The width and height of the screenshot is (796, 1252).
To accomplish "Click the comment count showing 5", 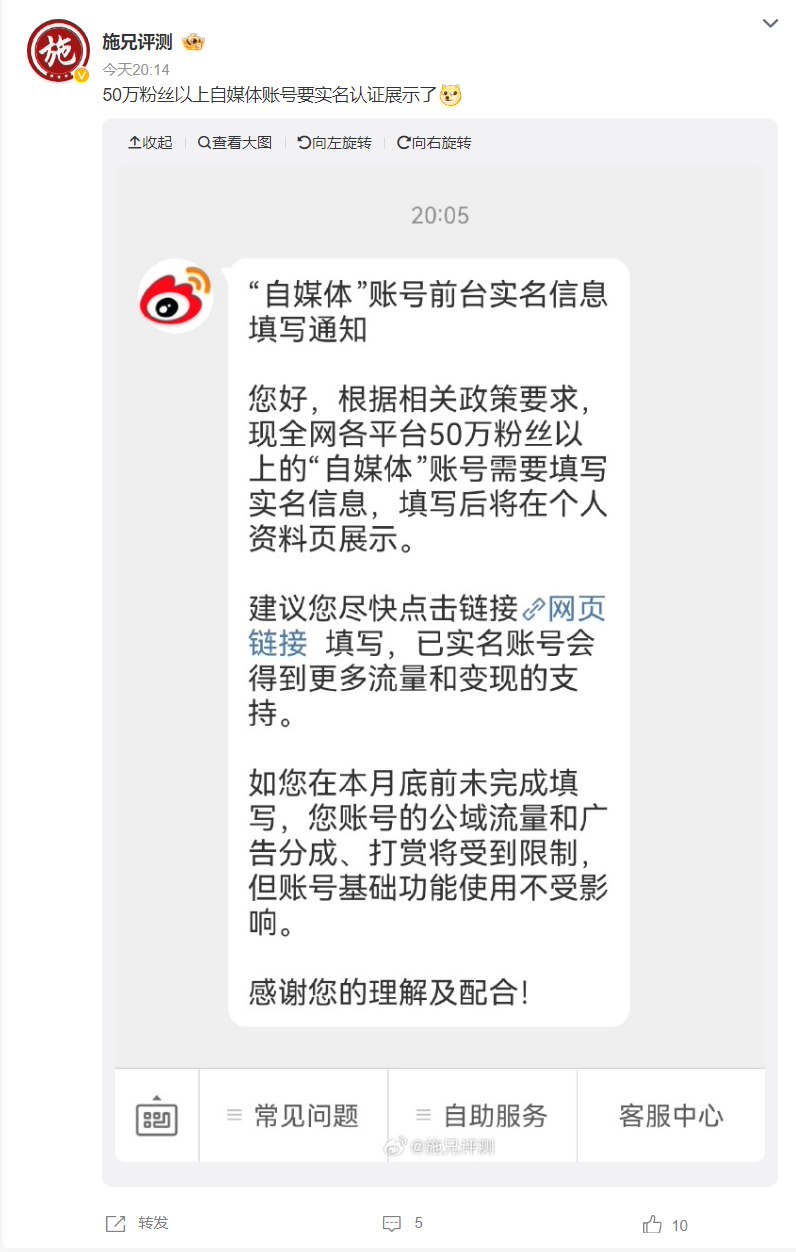I will pos(403,1221).
